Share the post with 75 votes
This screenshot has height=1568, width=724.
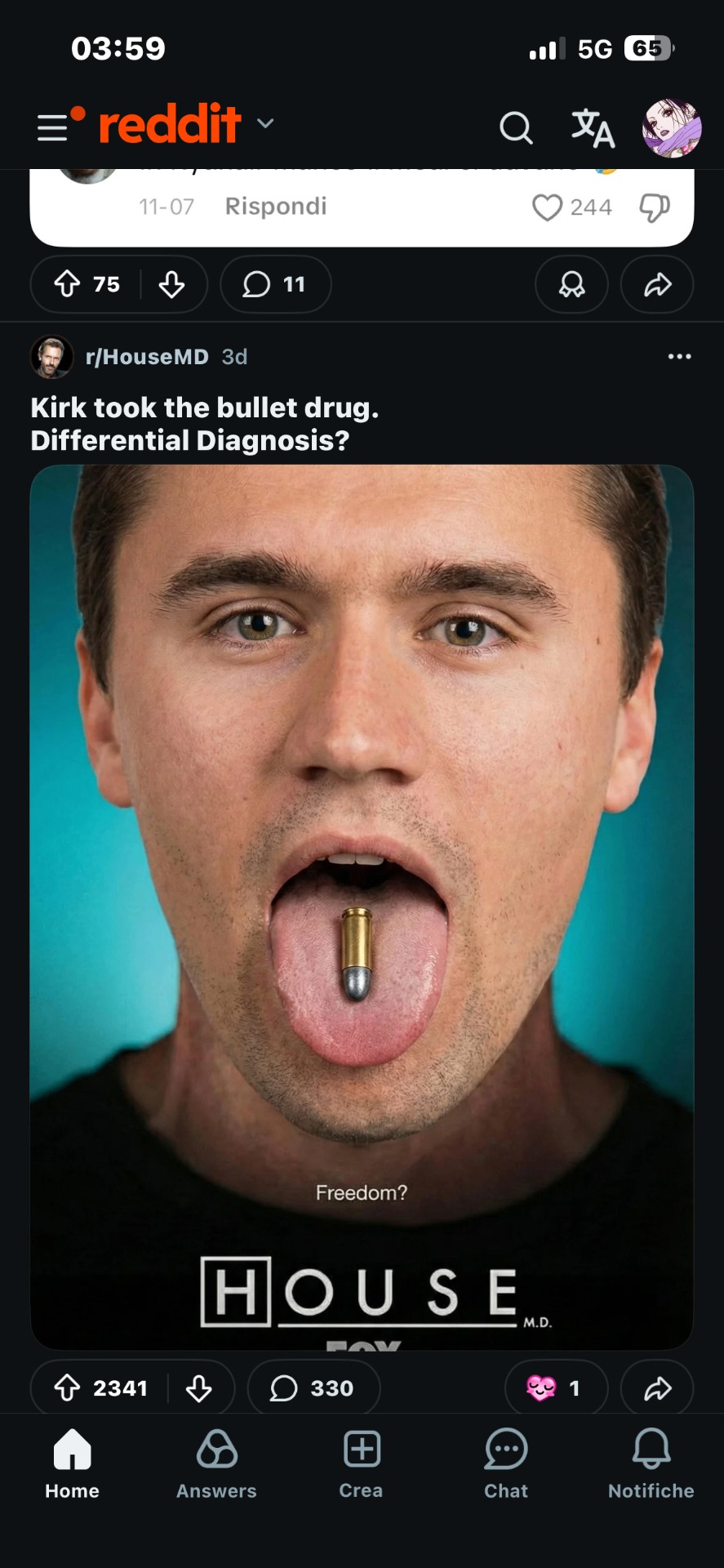657,284
